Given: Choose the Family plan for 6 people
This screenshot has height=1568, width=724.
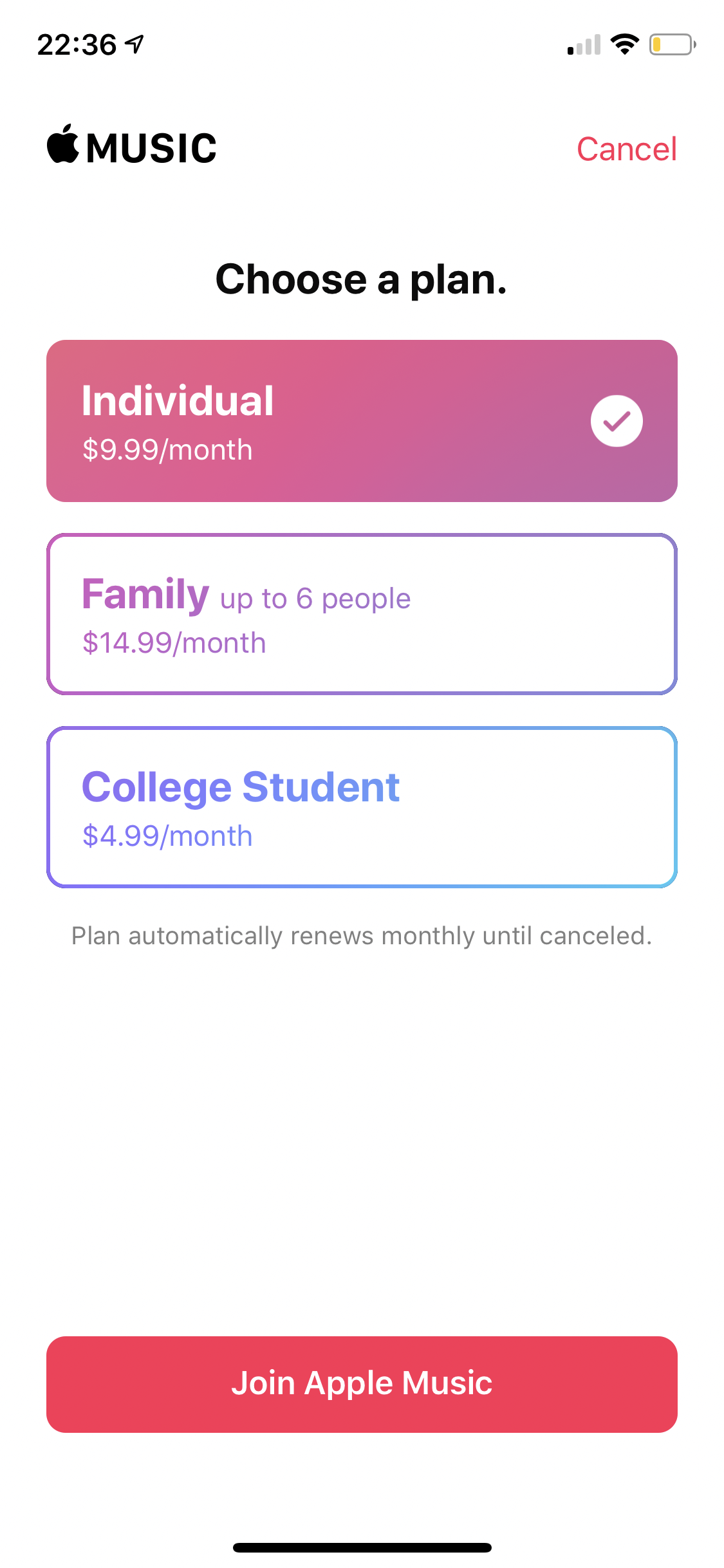Looking at the screenshot, I should point(362,614).
